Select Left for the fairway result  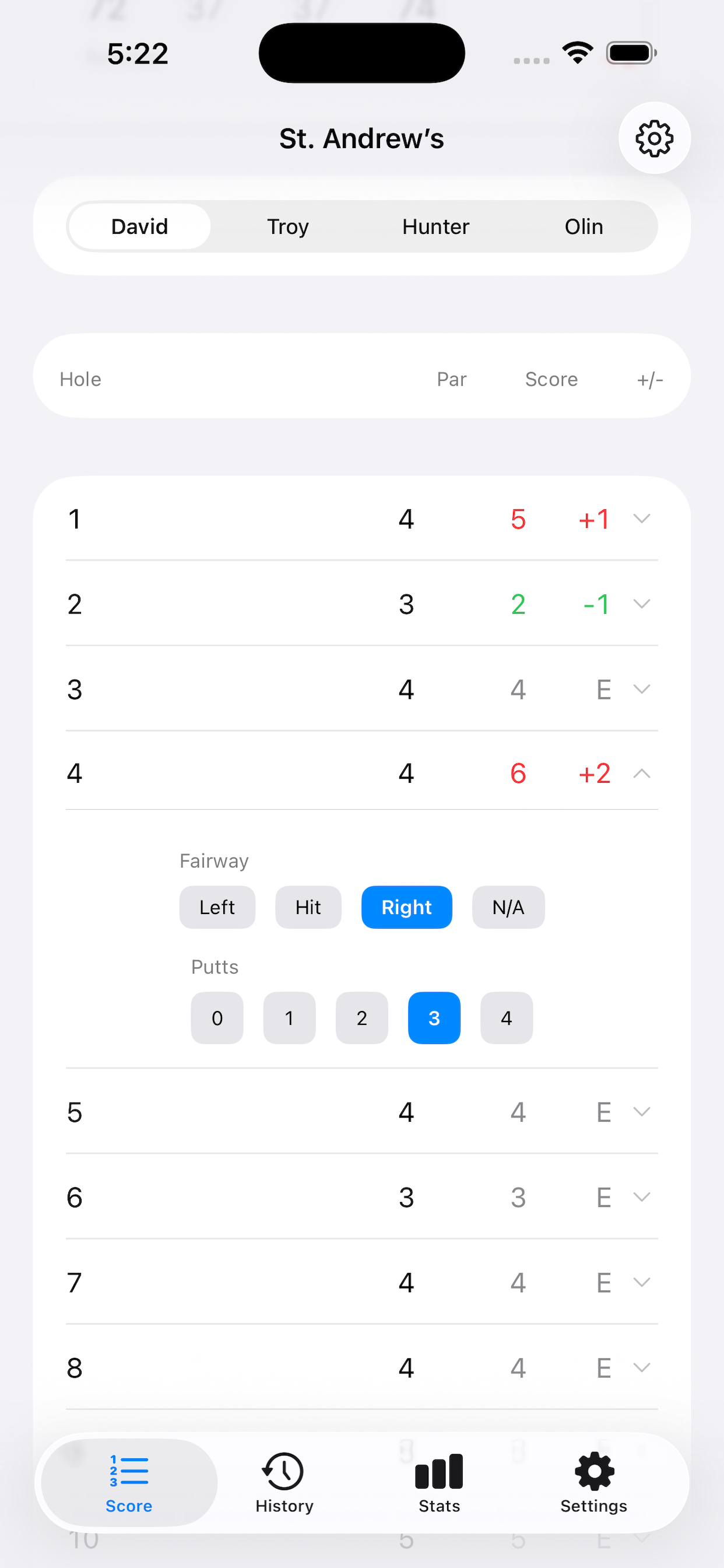click(217, 907)
